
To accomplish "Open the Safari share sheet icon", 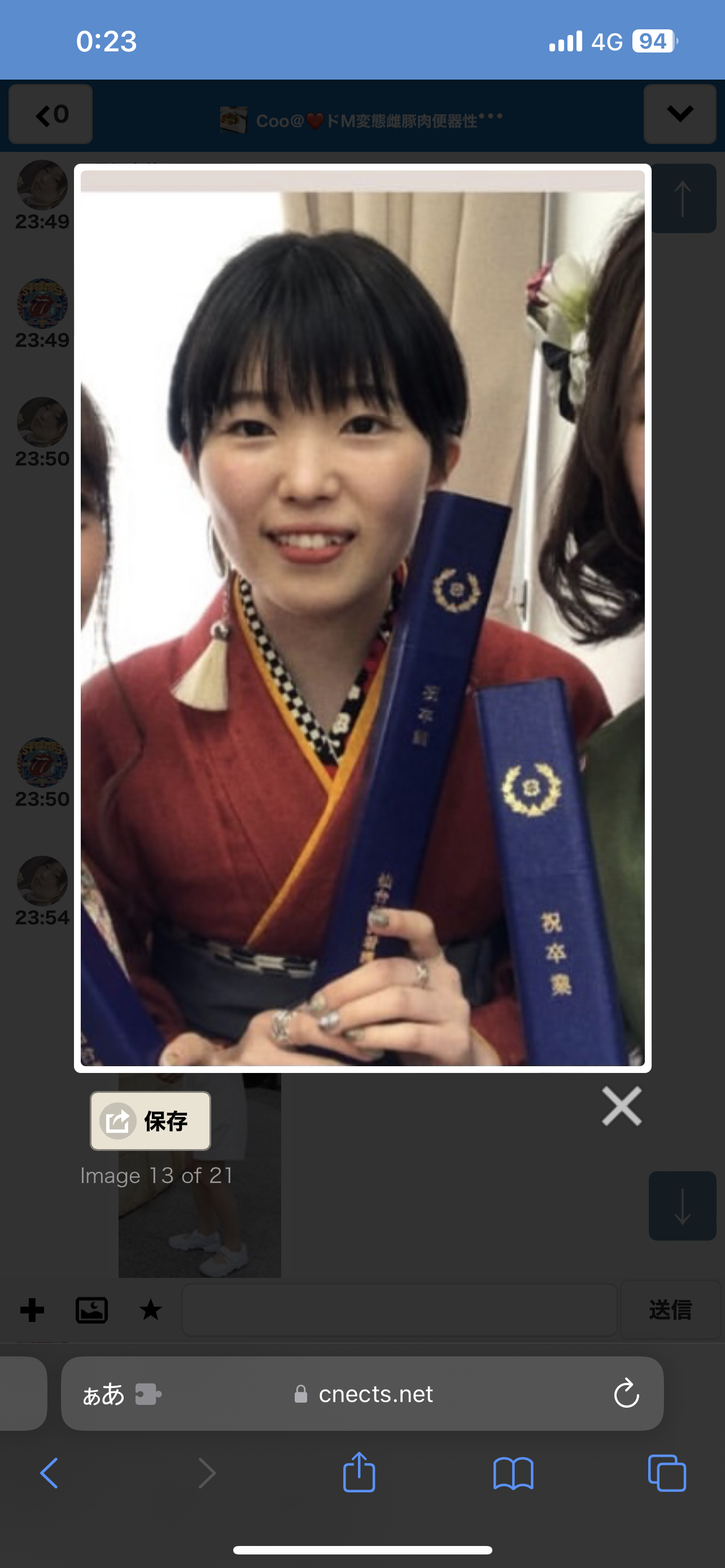I will coord(360,1473).
